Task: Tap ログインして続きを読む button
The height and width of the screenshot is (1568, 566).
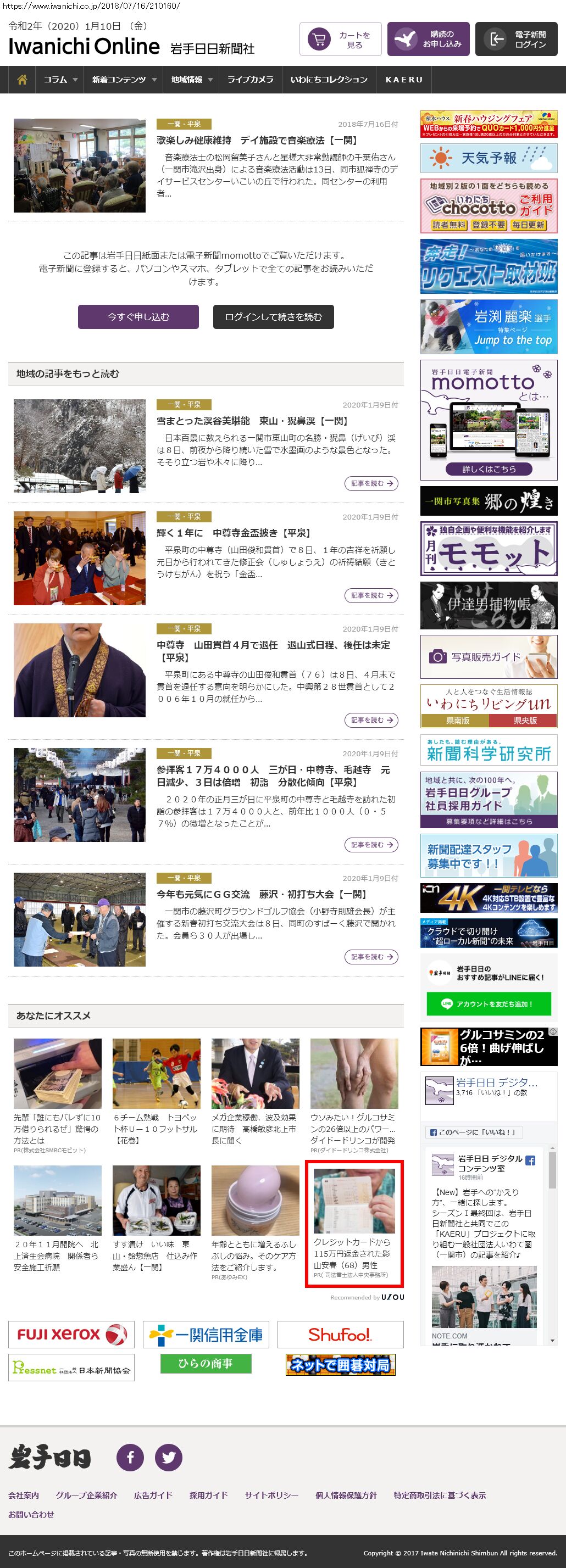Action: click(x=273, y=317)
